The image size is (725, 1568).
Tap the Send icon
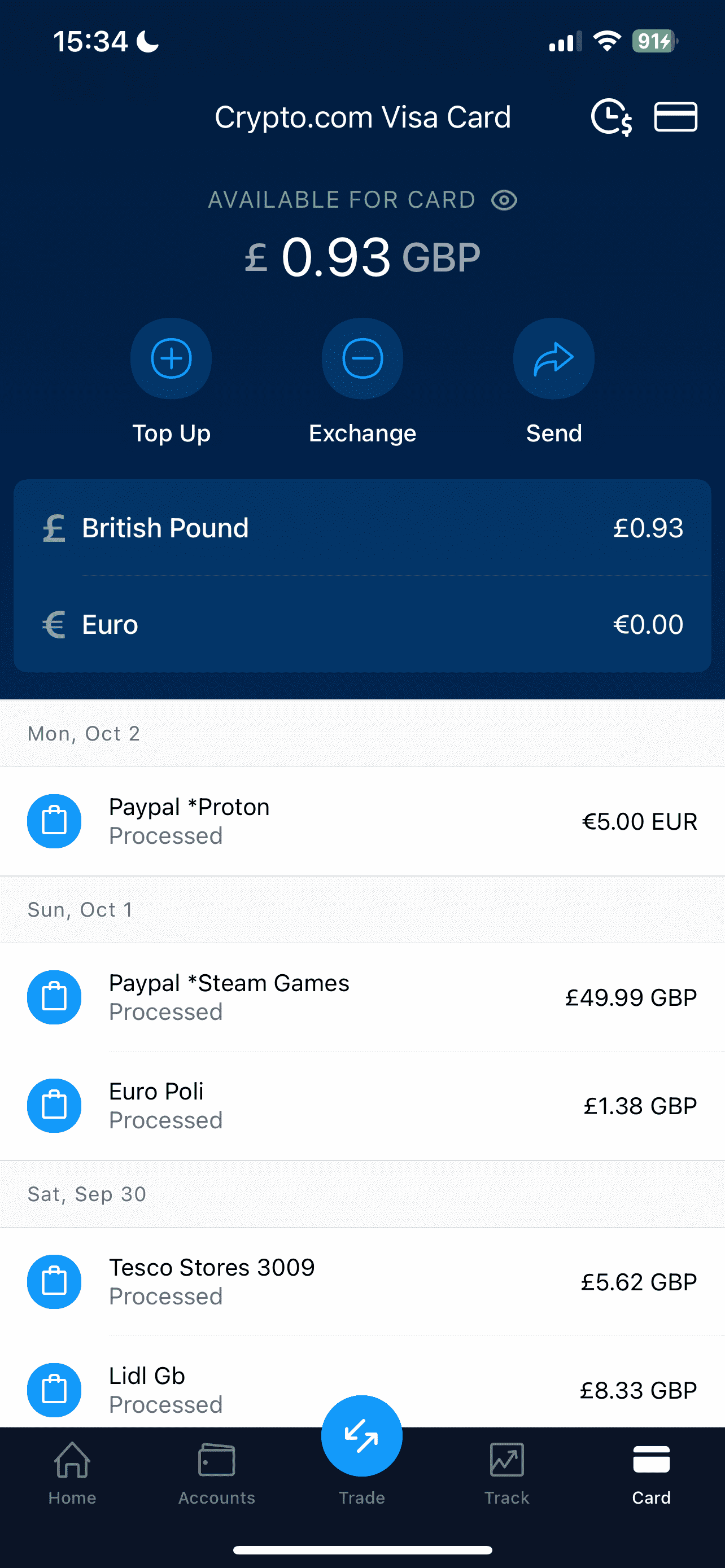553,358
